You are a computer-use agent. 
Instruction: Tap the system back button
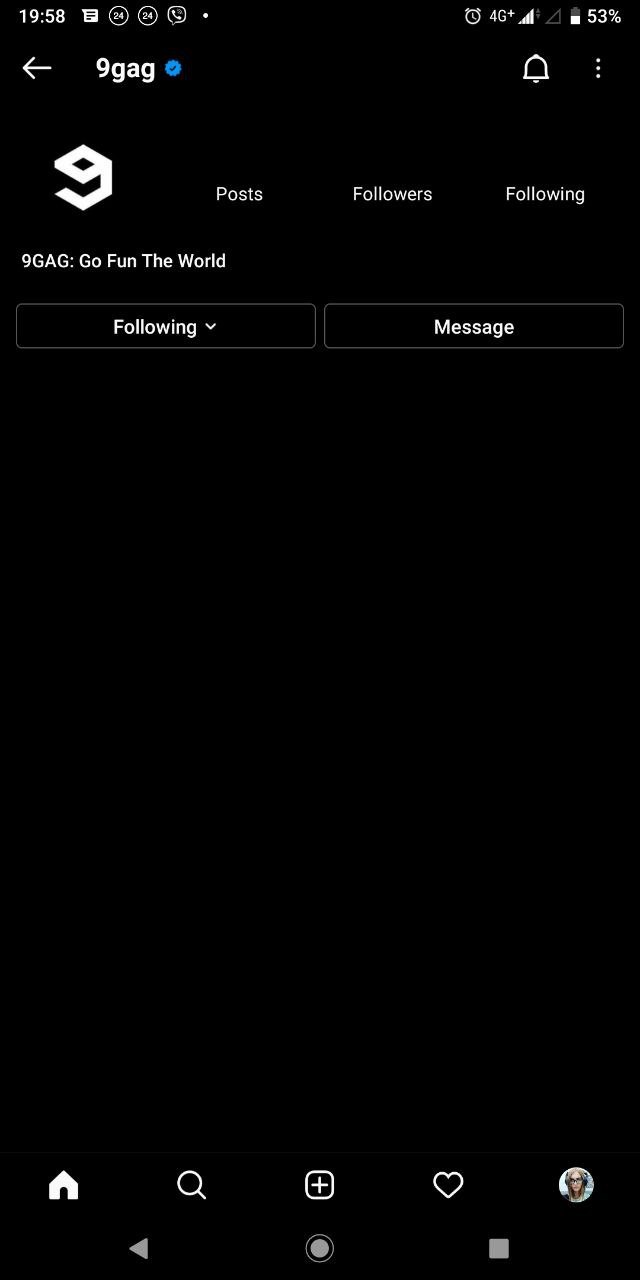coord(139,1247)
